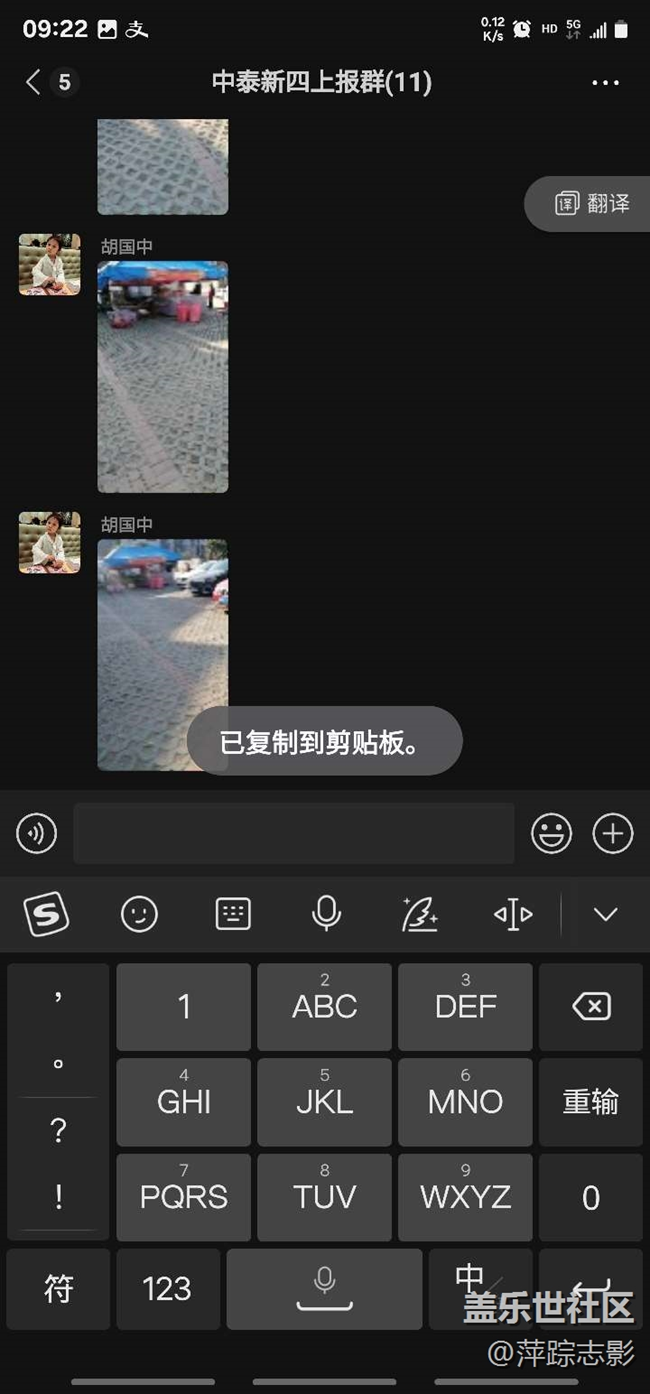
Task: Switch to voice message input
Action: click(37, 833)
